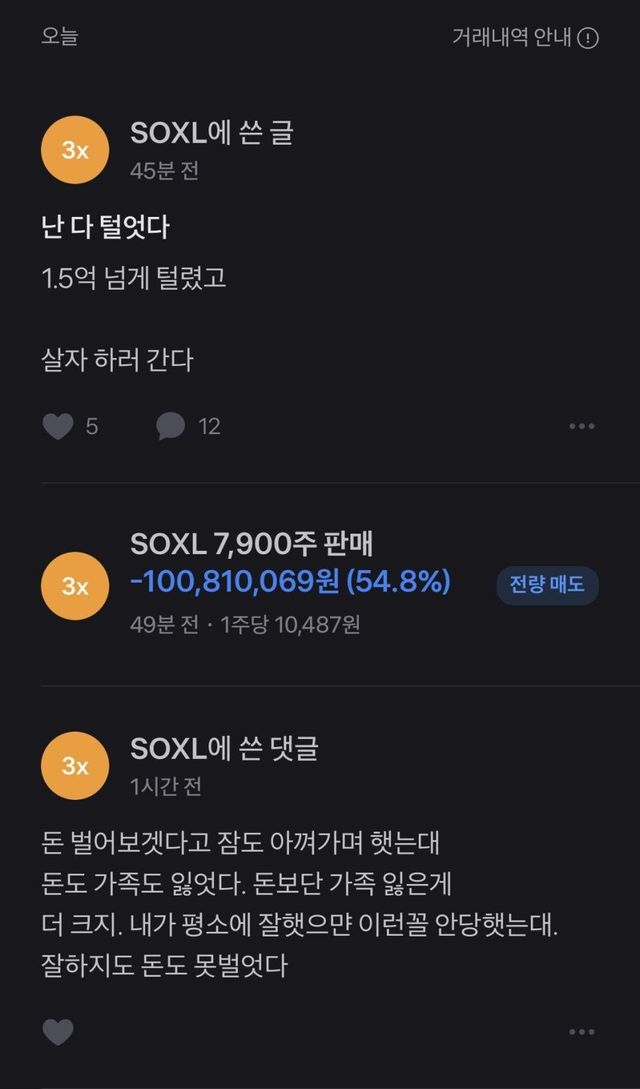Open overflow menu for the SOXL comment
The image size is (640, 1089).
pyautogui.click(x=582, y=1032)
